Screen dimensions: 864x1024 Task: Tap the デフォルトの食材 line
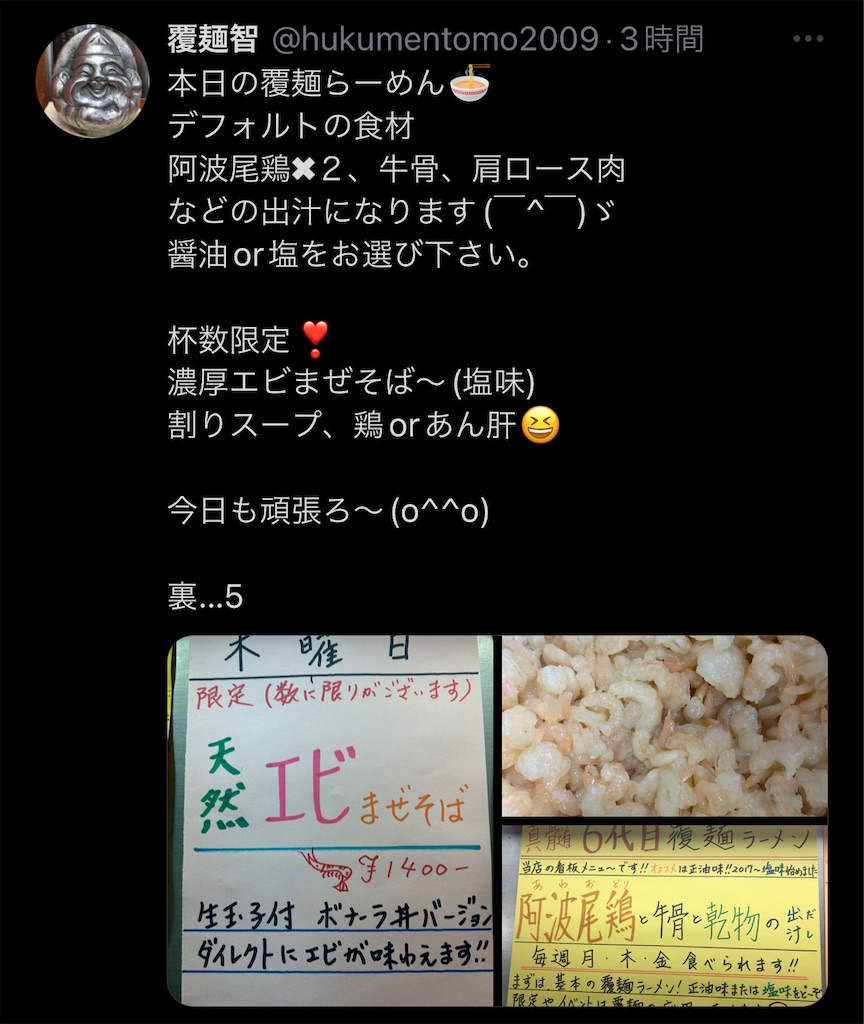click(290, 127)
